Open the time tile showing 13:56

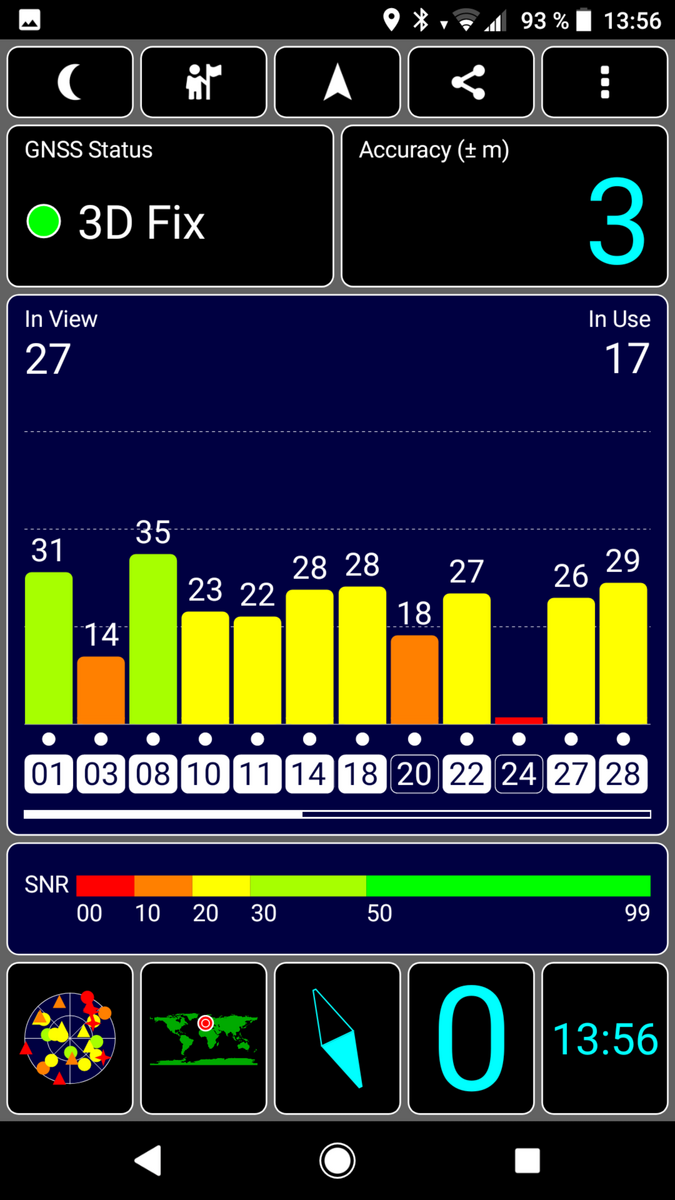point(605,1038)
